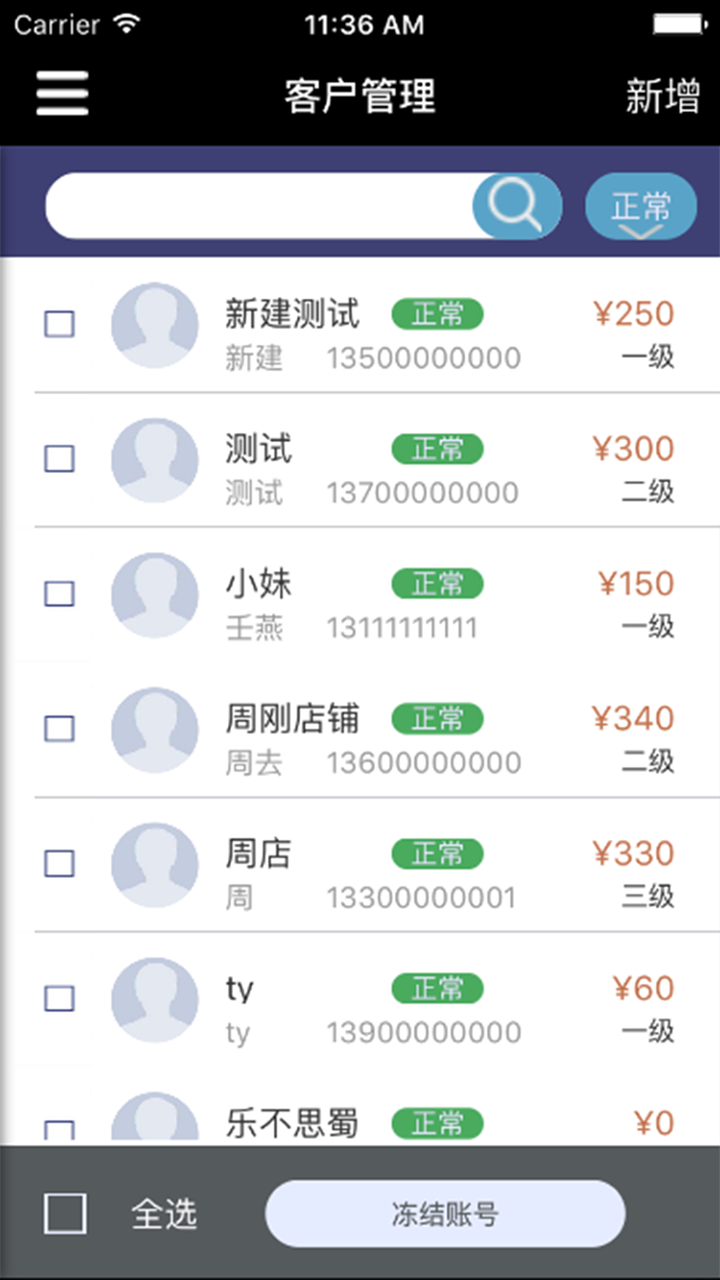The width and height of the screenshot is (720, 1280).
Task: Open the hamburger drawer menu
Action: click(x=62, y=95)
